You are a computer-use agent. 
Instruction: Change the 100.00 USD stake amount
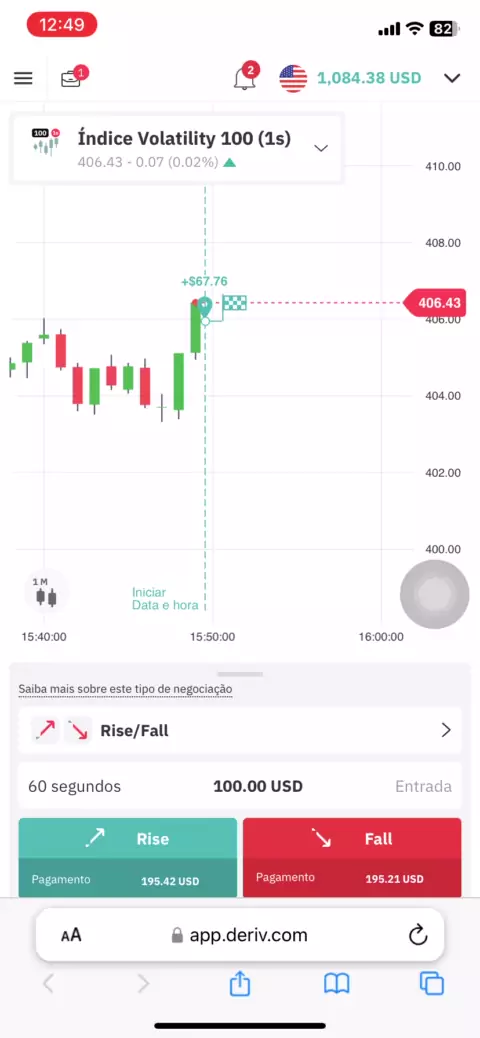[x=258, y=786]
